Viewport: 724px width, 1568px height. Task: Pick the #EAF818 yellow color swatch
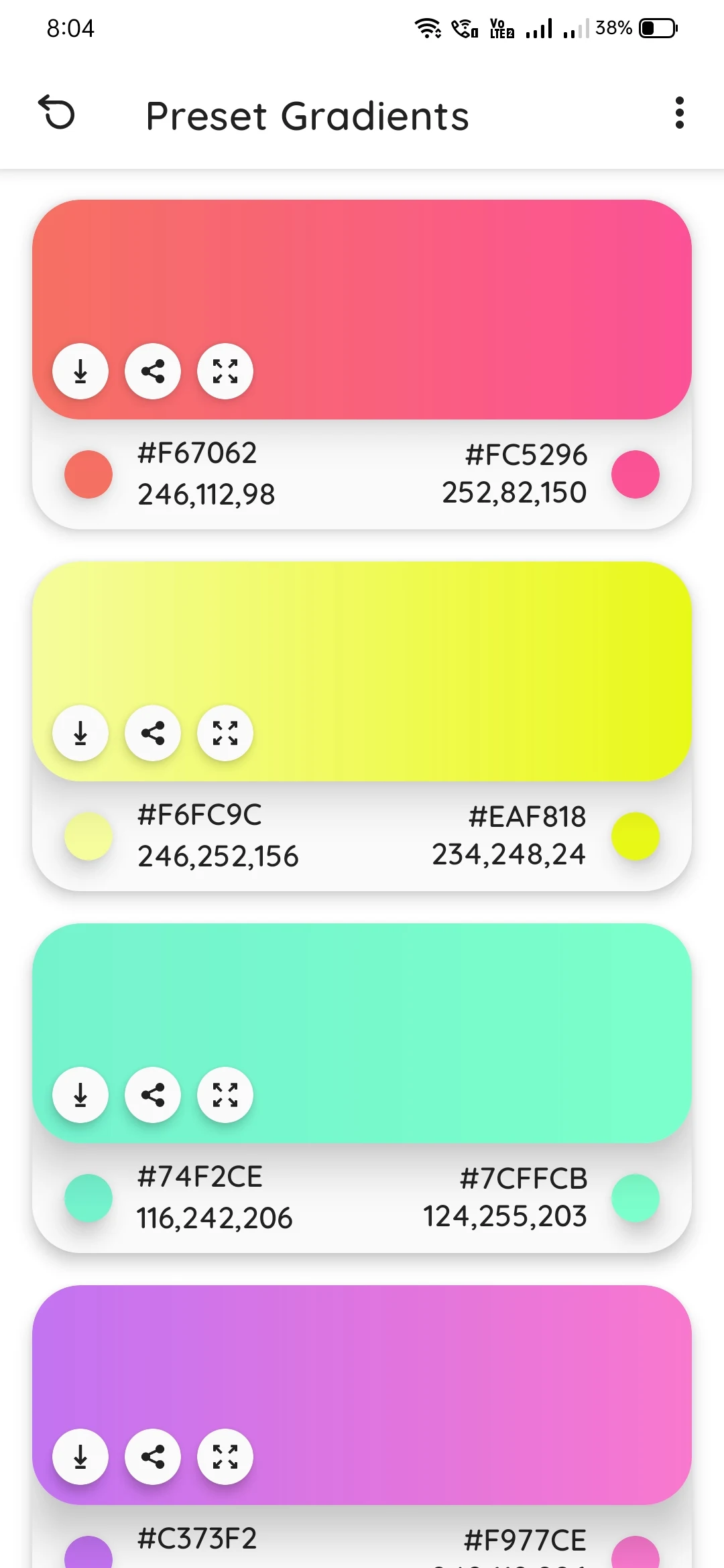636,836
